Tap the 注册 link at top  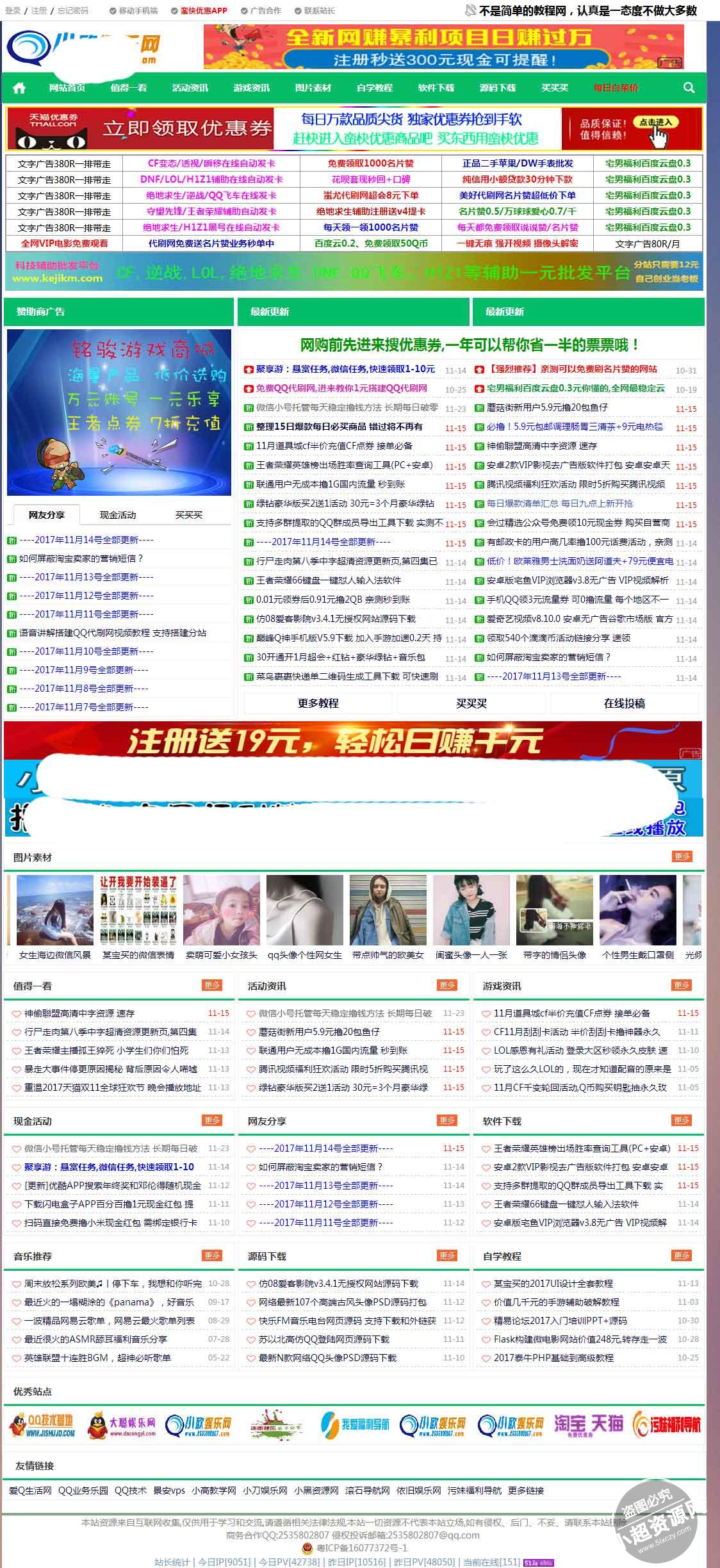point(38,10)
